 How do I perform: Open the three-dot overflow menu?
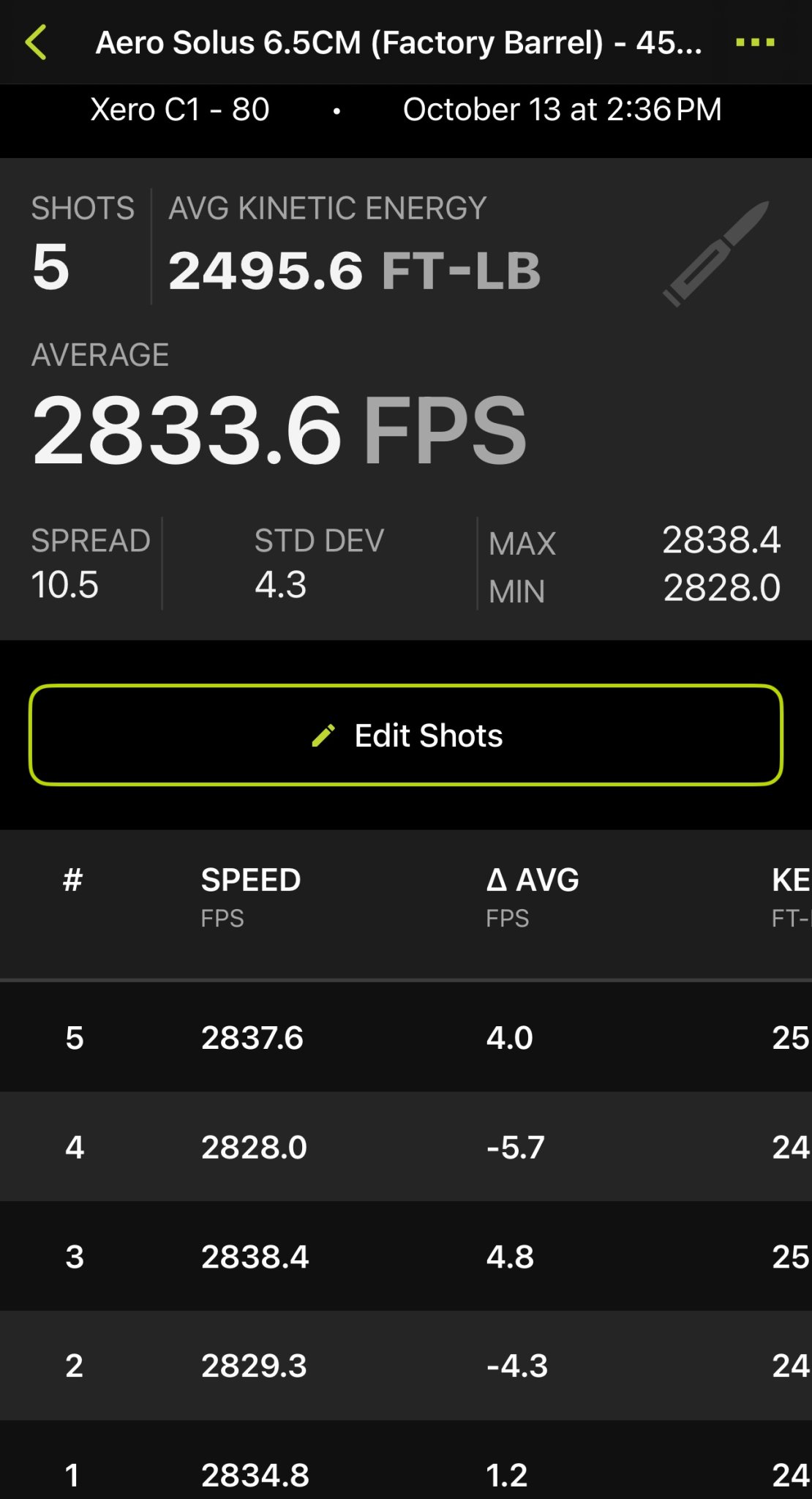coord(755,42)
